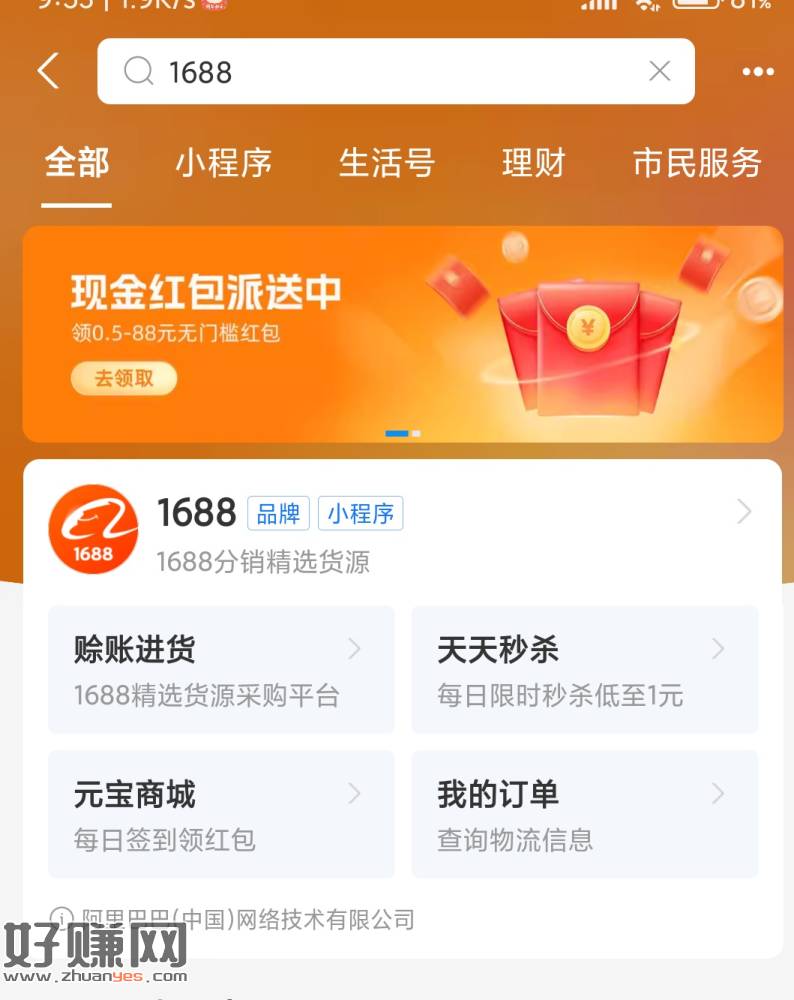
Task: Switch to the 小程序 tab
Action: pyautogui.click(x=224, y=163)
